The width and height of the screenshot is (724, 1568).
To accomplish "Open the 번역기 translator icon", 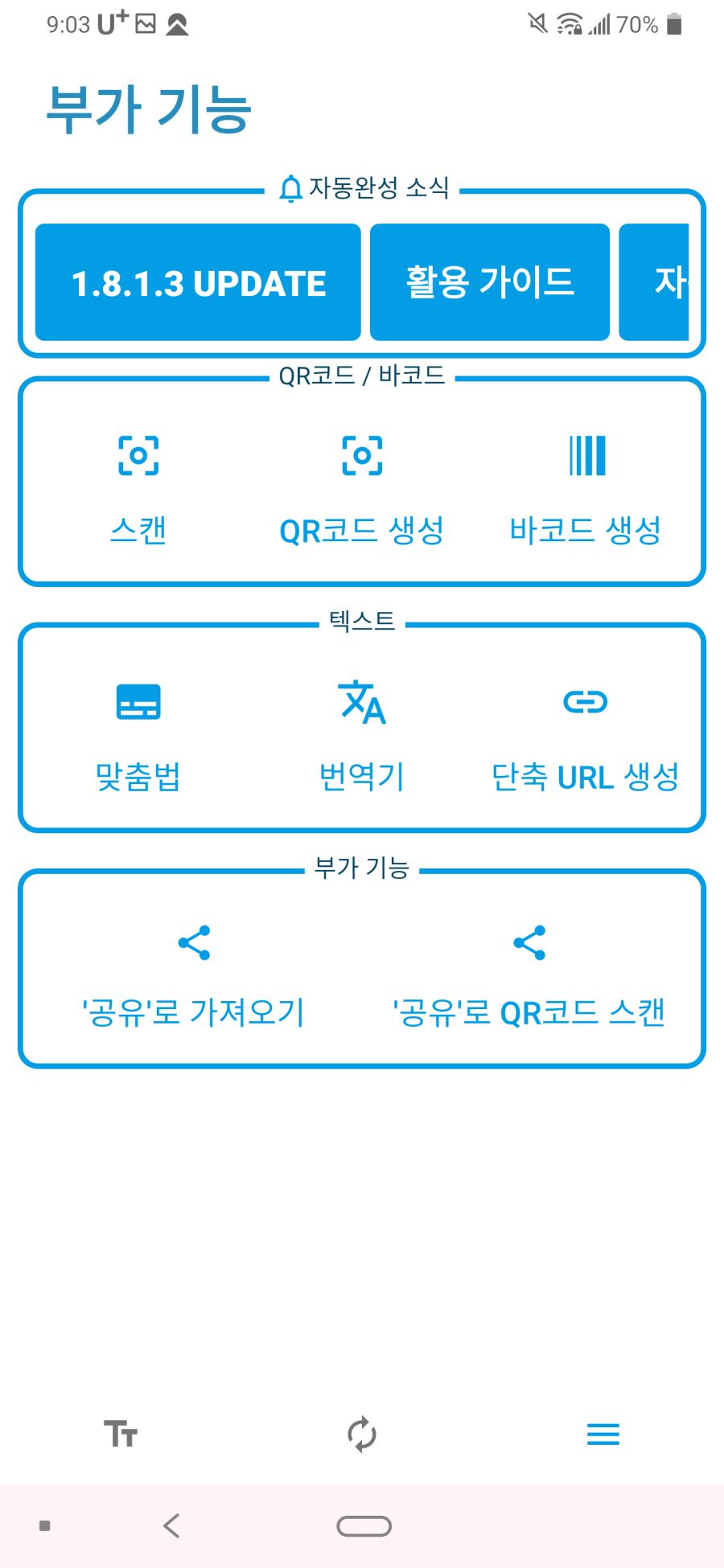I will tap(362, 700).
